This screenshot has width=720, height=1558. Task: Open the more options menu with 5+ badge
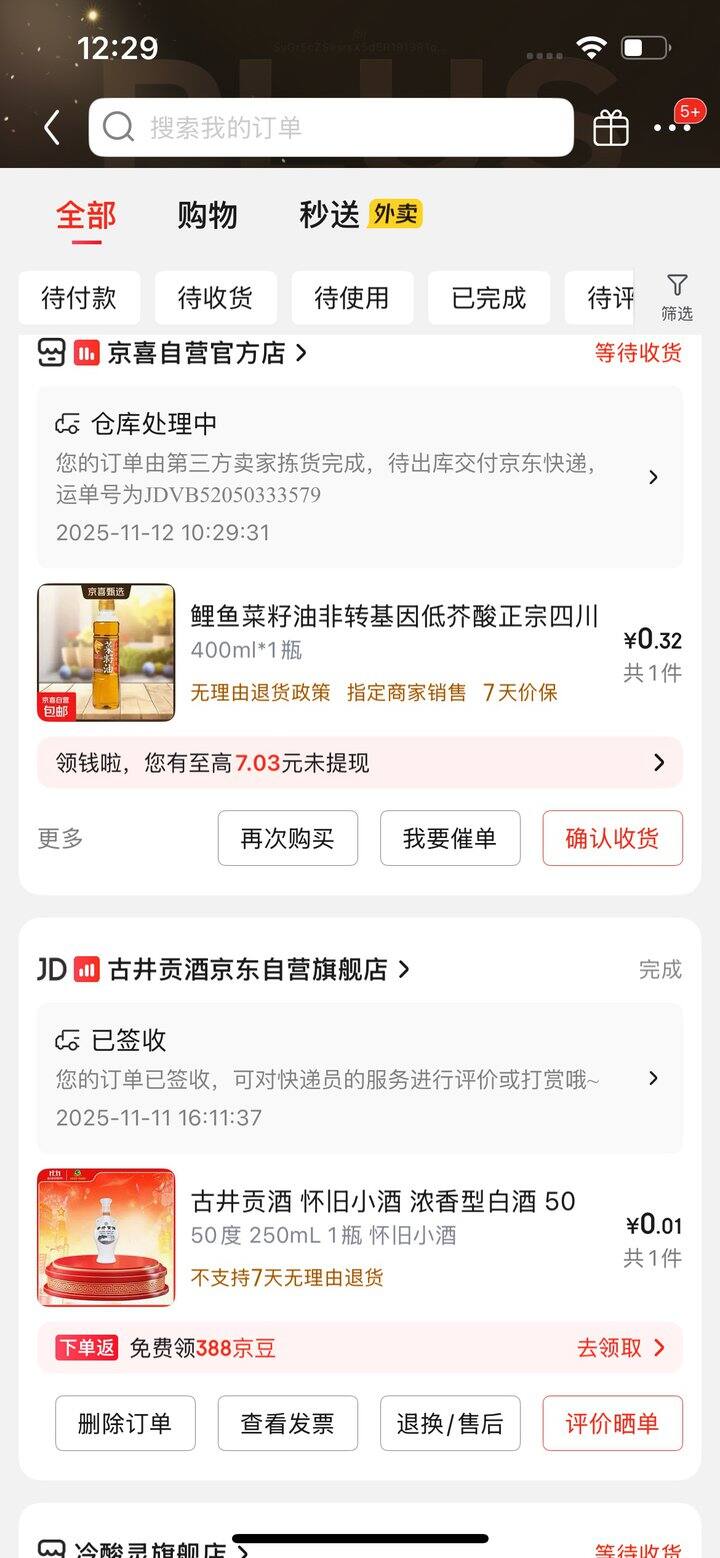[x=672, y=128]
